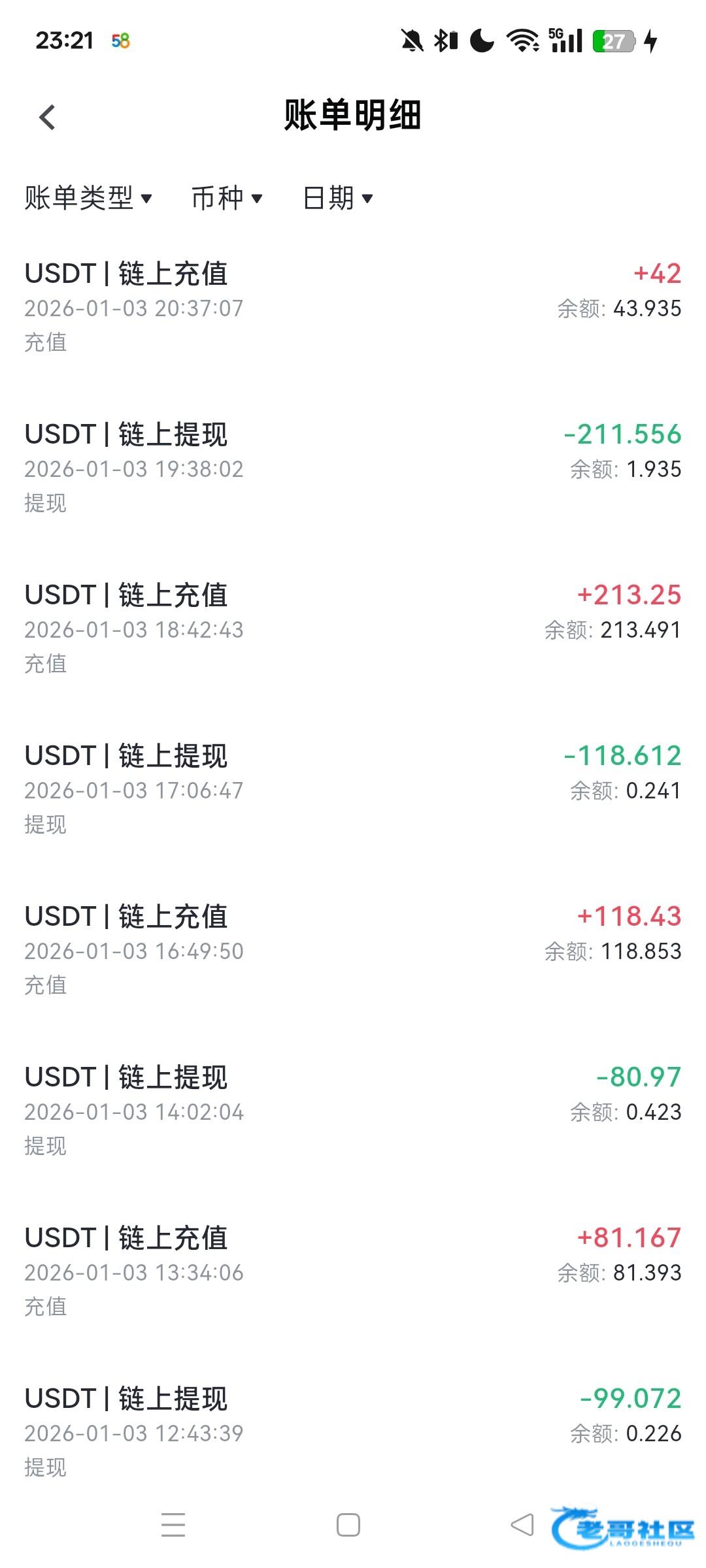Open the 日期 date filter
706x1568 pixels.
(x=337, y=198)
